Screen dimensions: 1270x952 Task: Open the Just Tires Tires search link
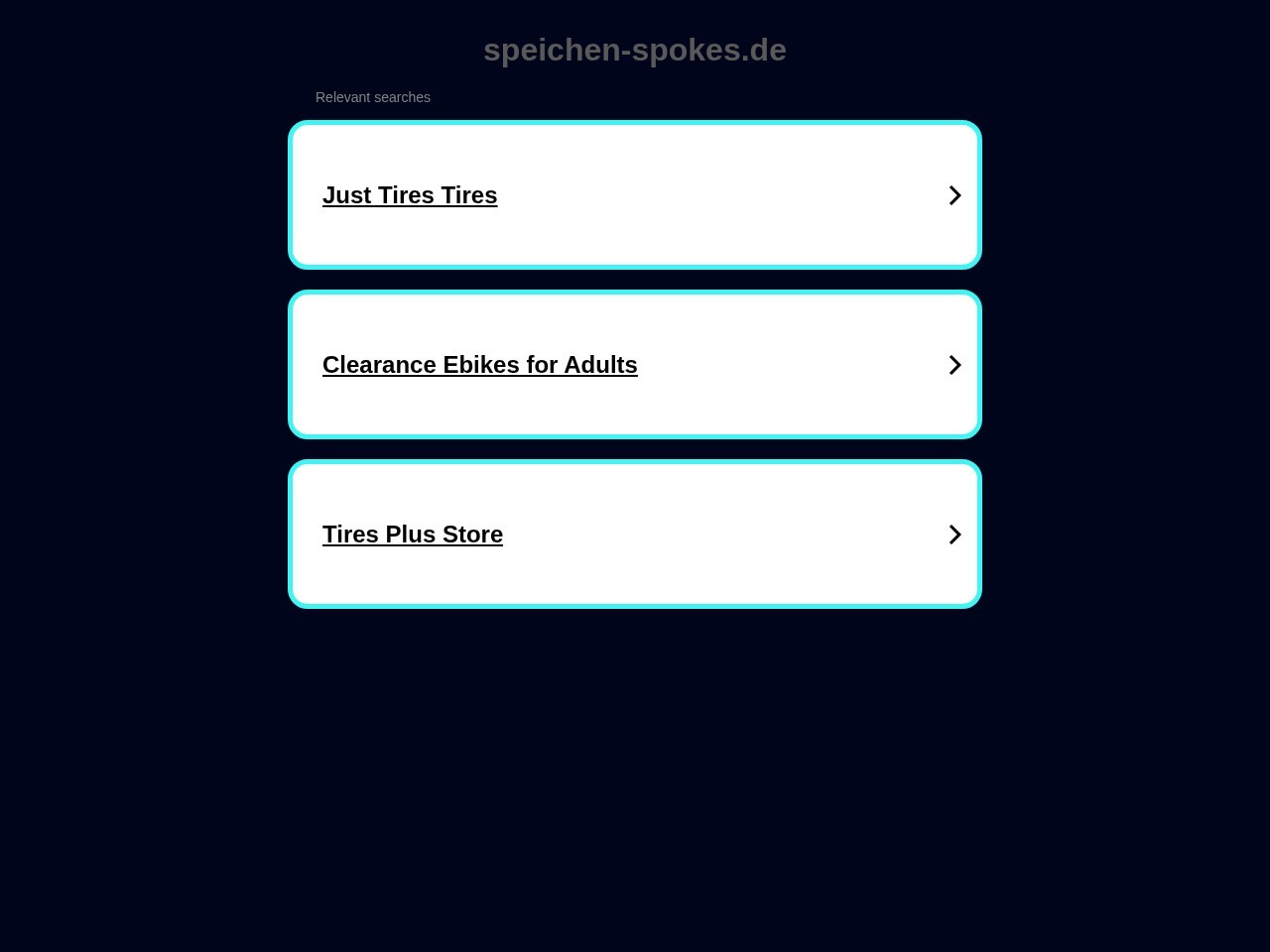tap(410, 195)
